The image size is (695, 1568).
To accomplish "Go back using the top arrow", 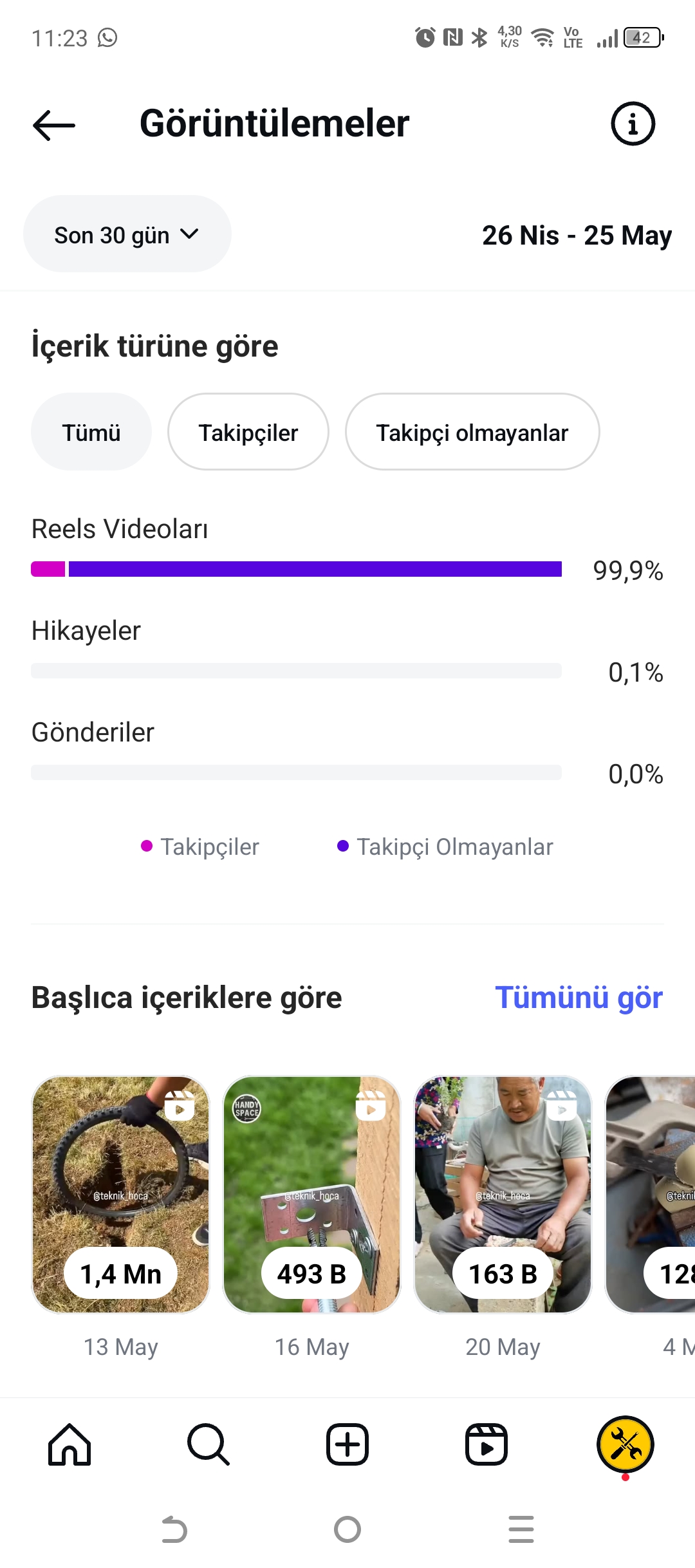I will click(54, 125).
